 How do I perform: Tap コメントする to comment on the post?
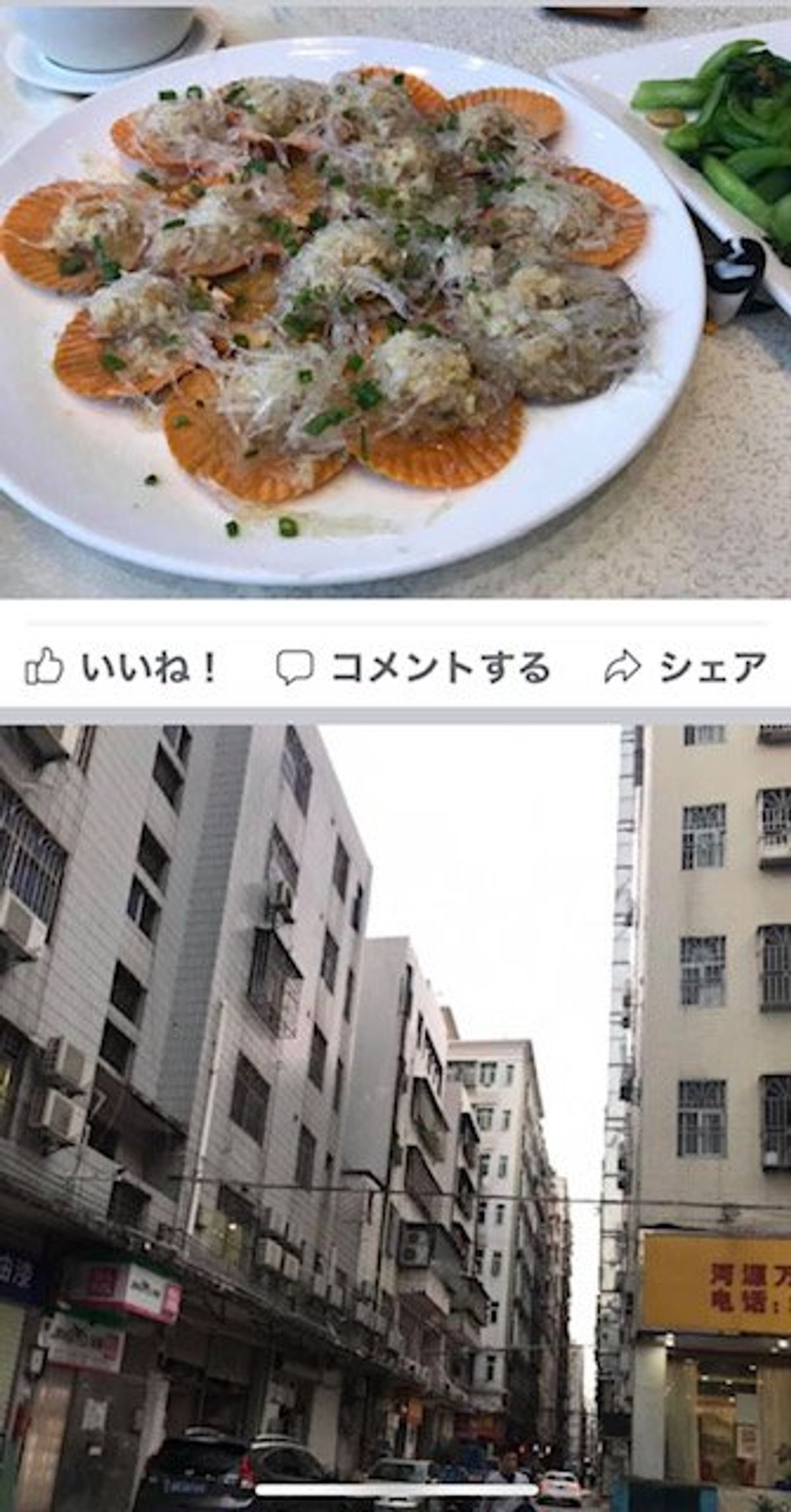tap(413, 667)
